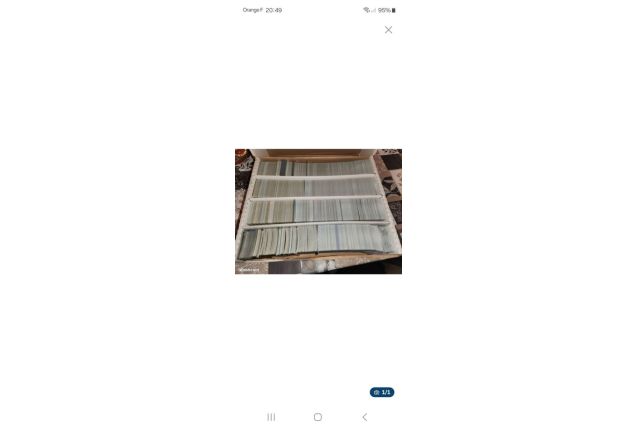Tap the card box photo
The height and width of the screenshot is (428, 638).
coord(318,211)
